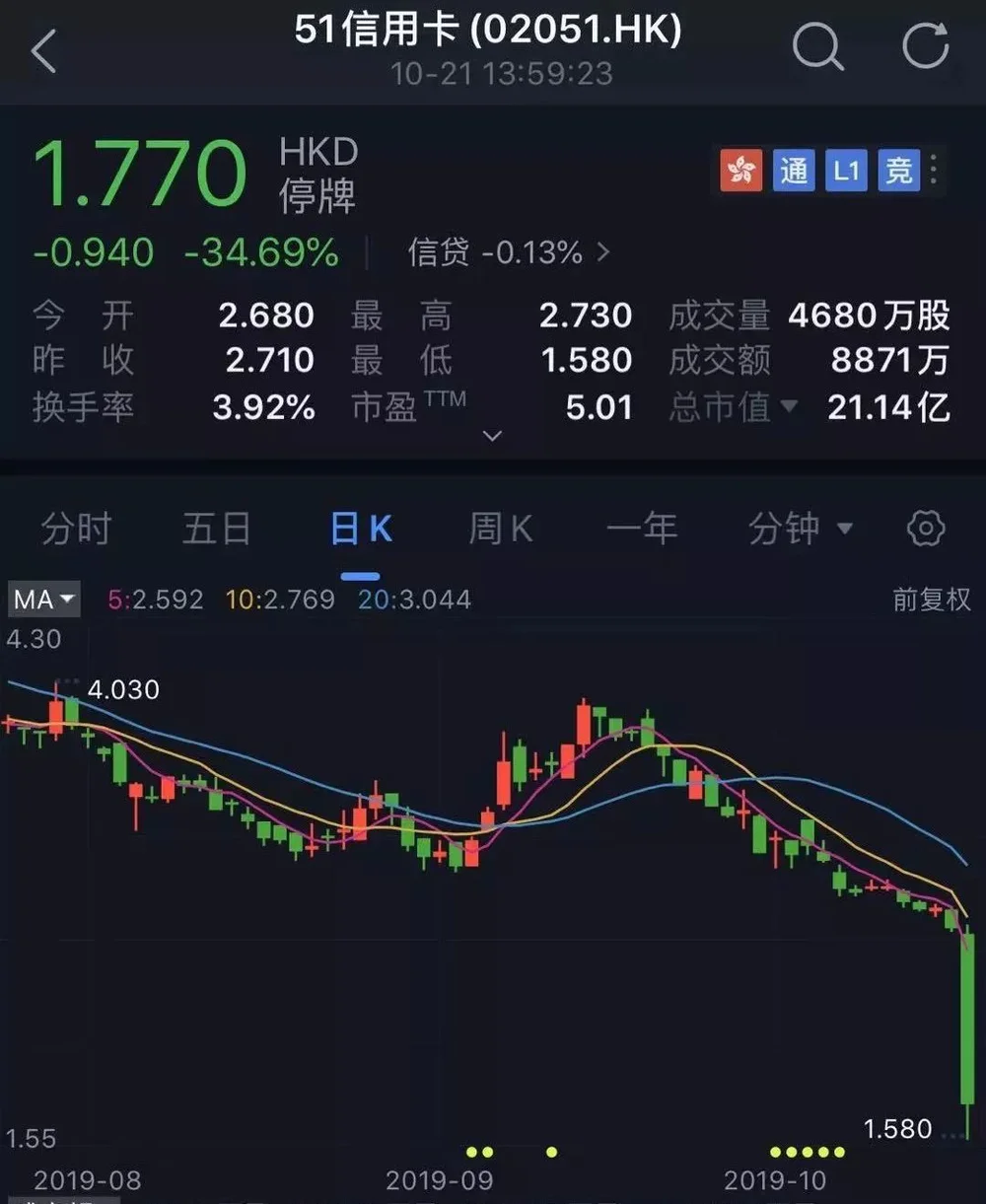
Task: Open chart settings via the gear icon
Action: [925, 529]
